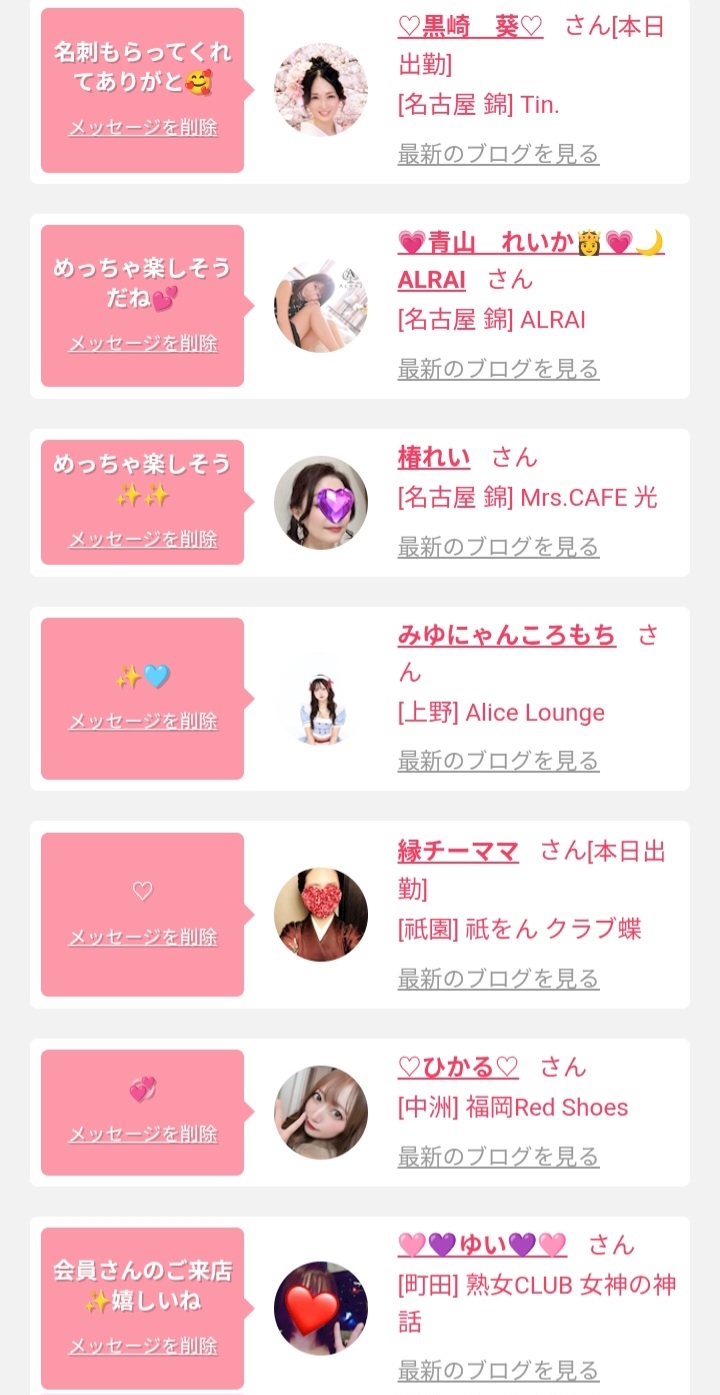
Task: View みゆにゃんころもち's latest blog
Action: point(498,761)
